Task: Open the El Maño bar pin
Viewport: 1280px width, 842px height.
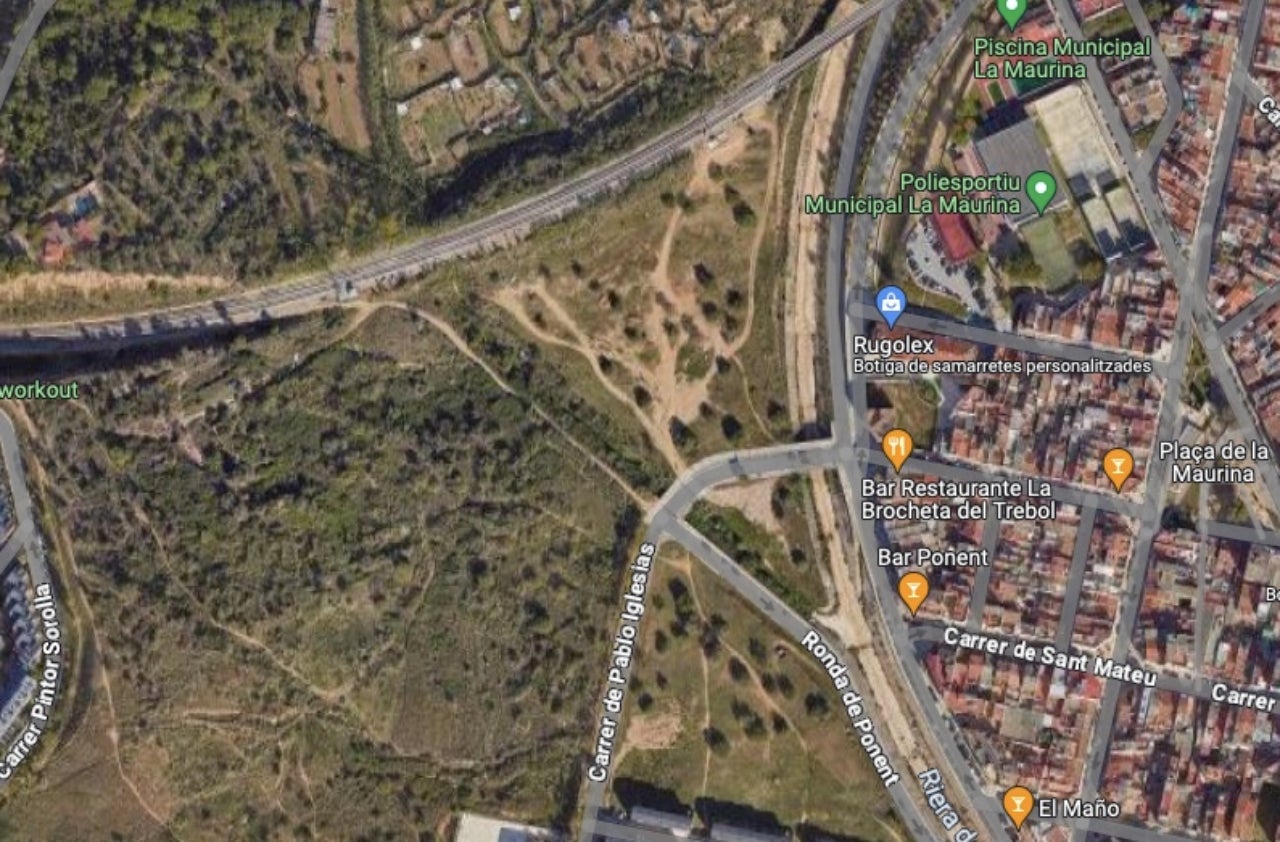Action: point(1018,804)
